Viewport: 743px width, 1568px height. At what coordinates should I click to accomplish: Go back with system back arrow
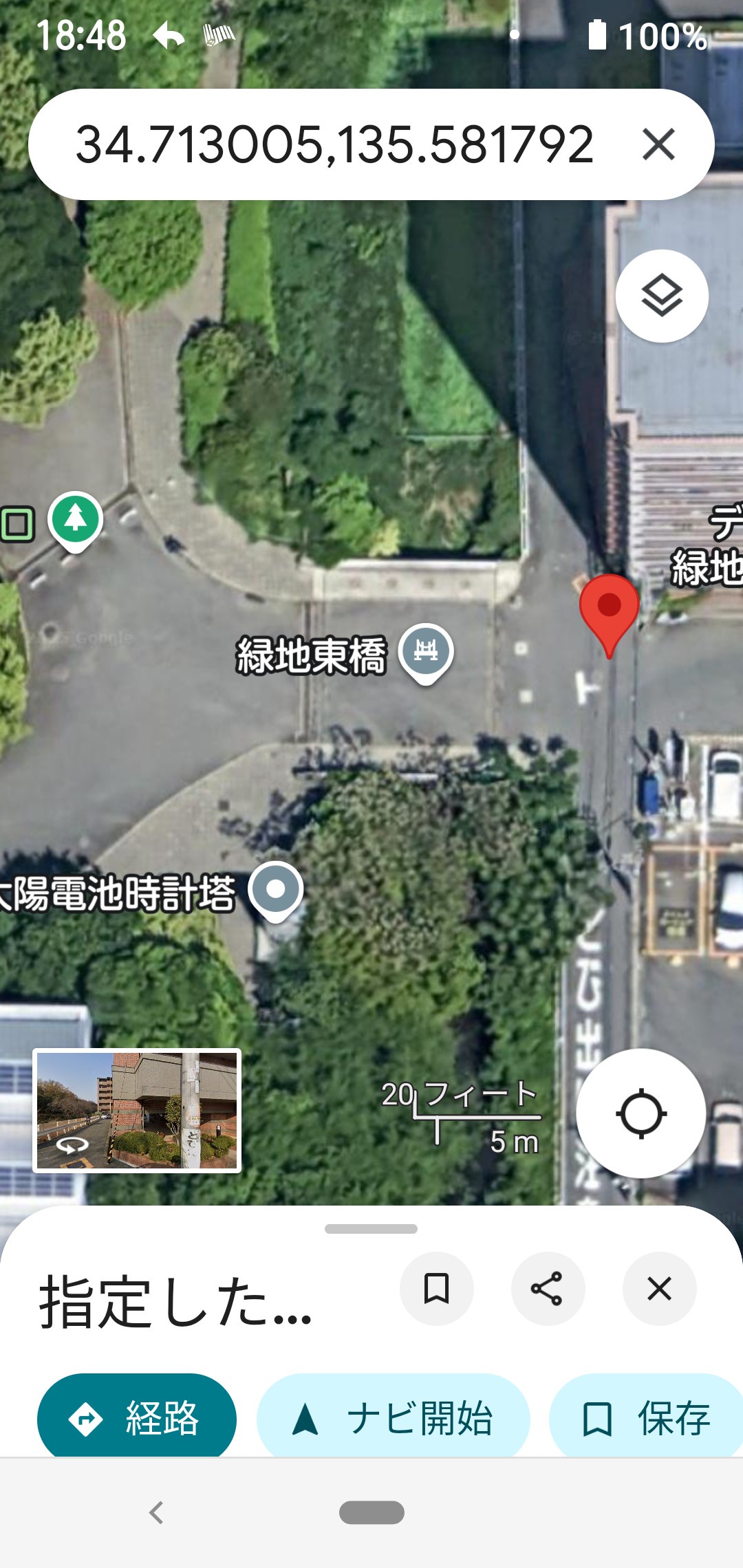(x=157, y=1512)
